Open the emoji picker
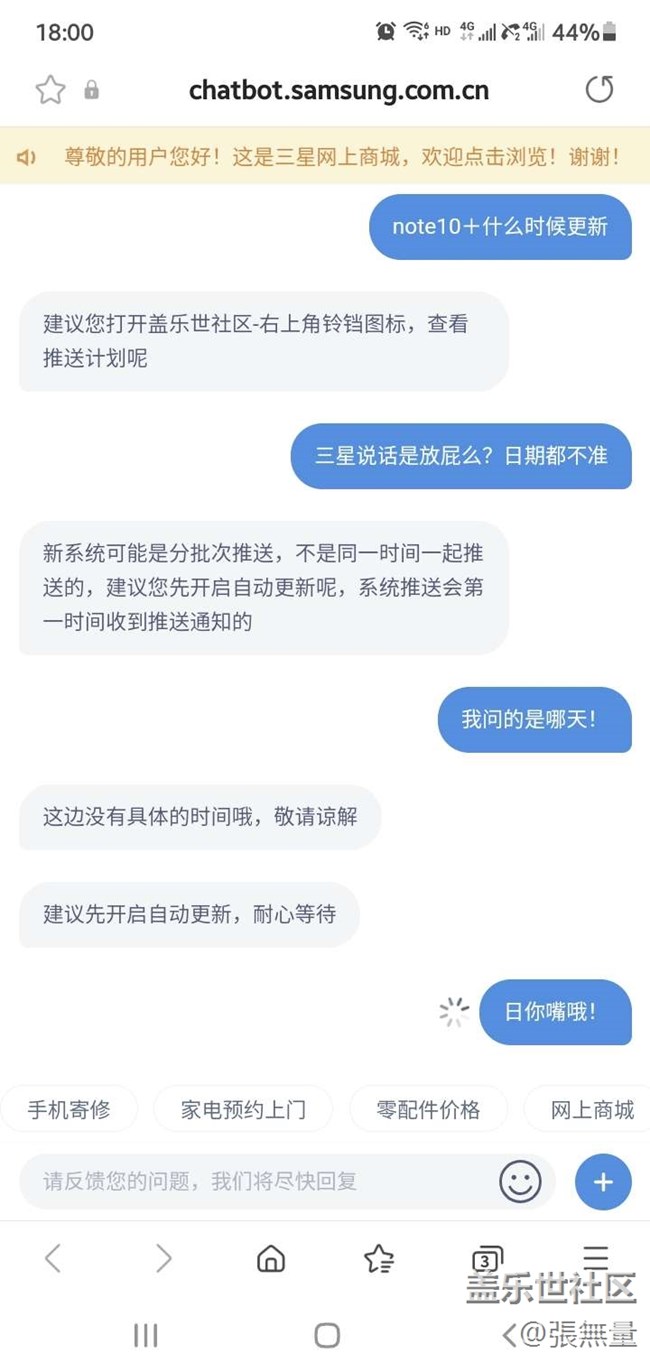The height and width of the screenshot is (1372, 650). (520, 1182)
